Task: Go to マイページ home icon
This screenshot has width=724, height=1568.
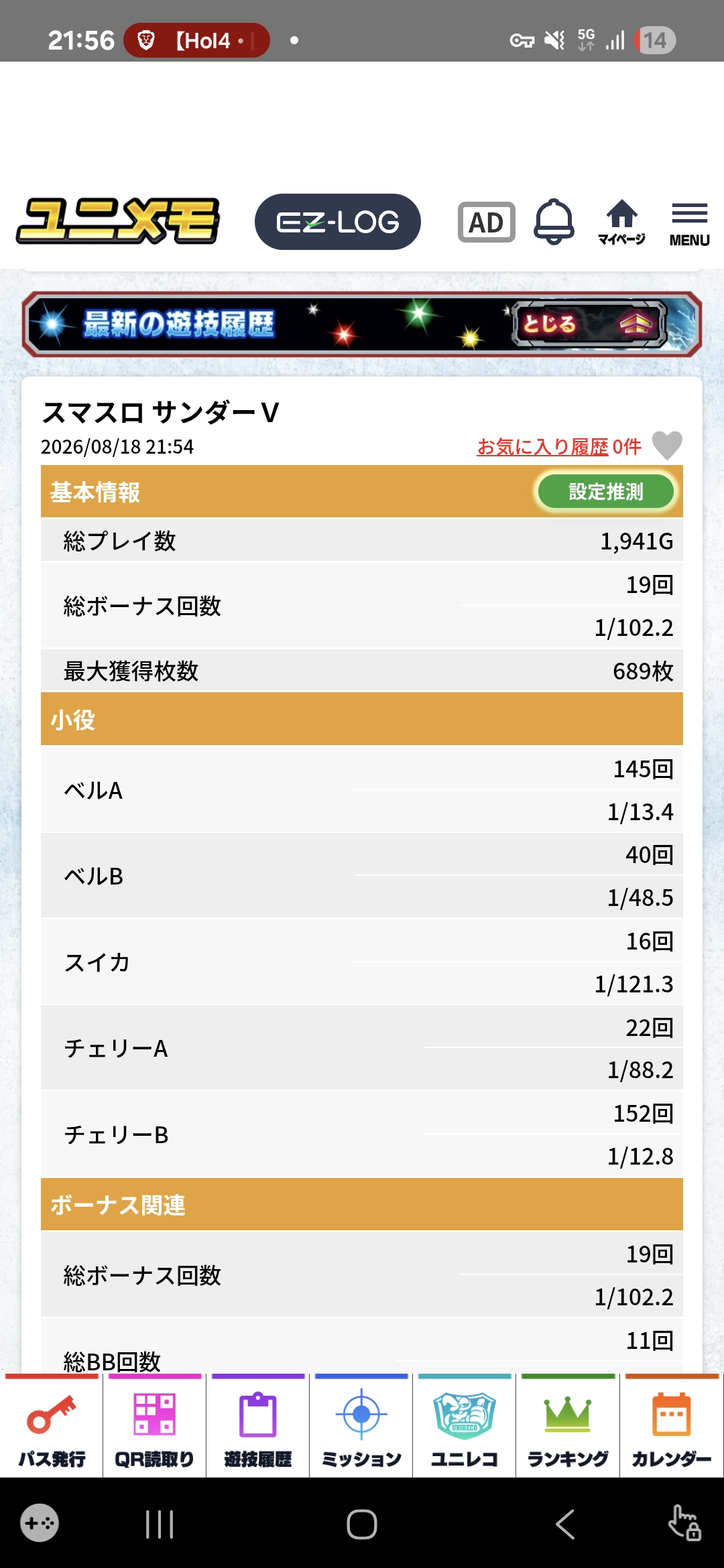Action: (x=621, y=222)
